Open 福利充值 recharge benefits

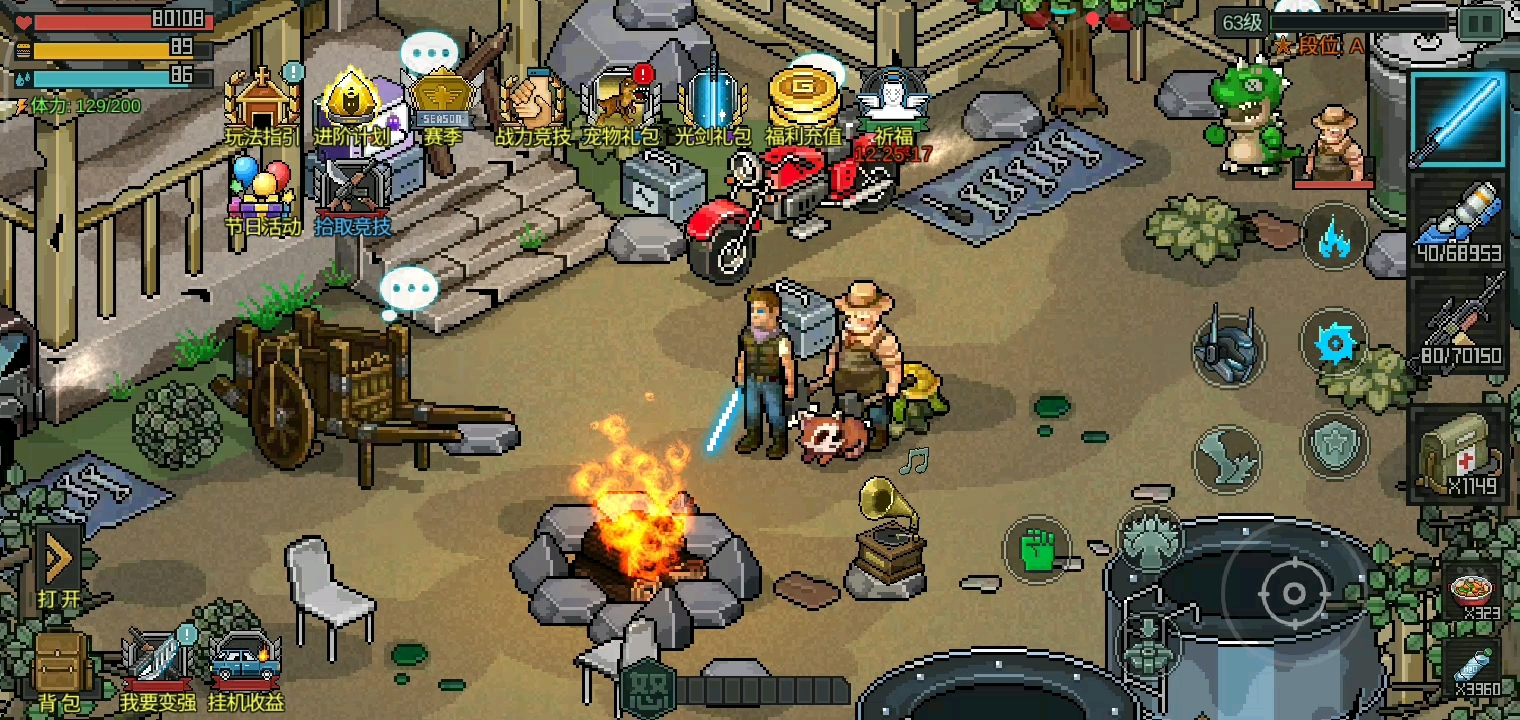tap(803, 105)
